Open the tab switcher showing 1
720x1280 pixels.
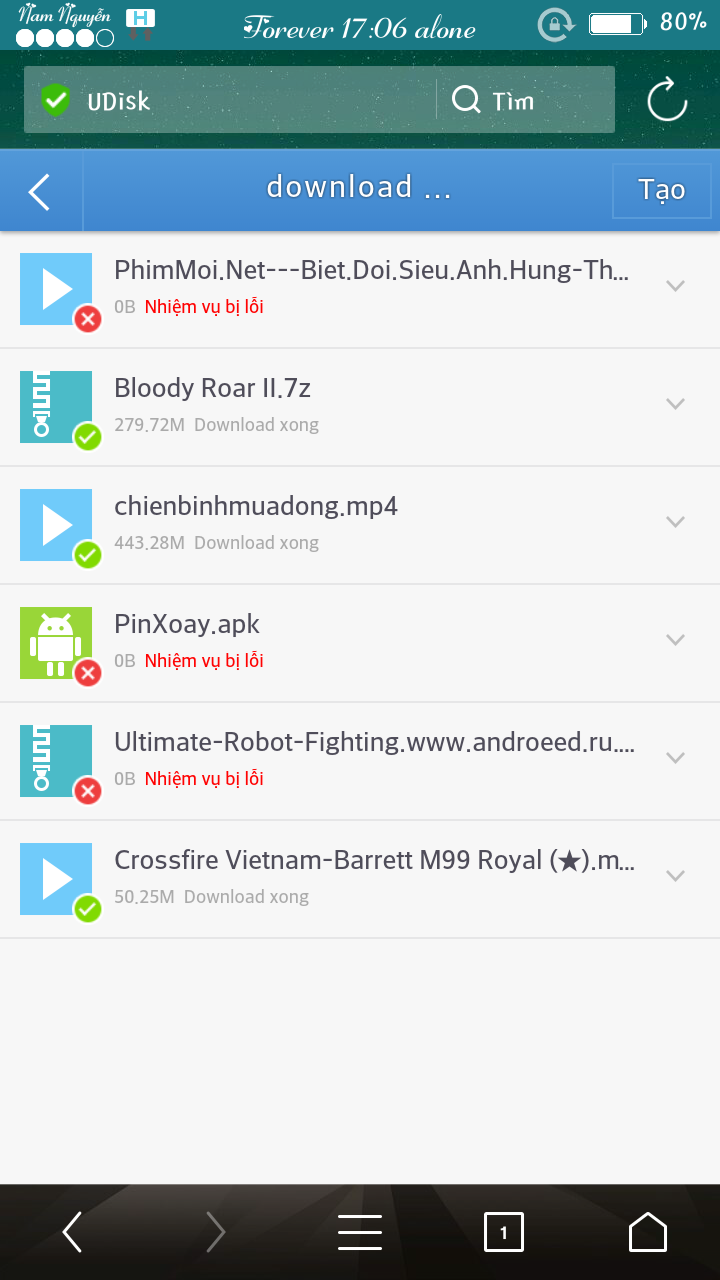503,1232
